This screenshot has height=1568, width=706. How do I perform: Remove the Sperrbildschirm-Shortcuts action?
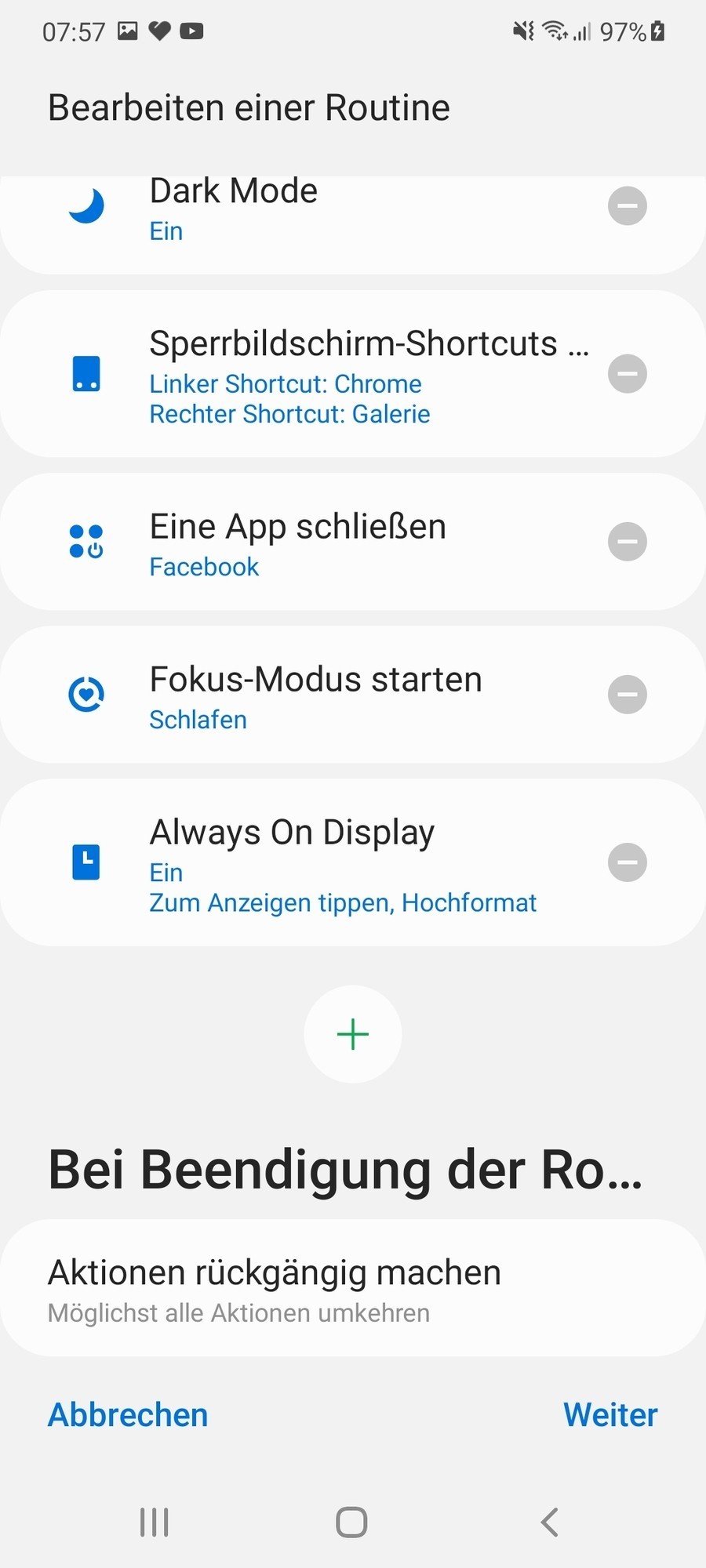(x=628, y=373)
